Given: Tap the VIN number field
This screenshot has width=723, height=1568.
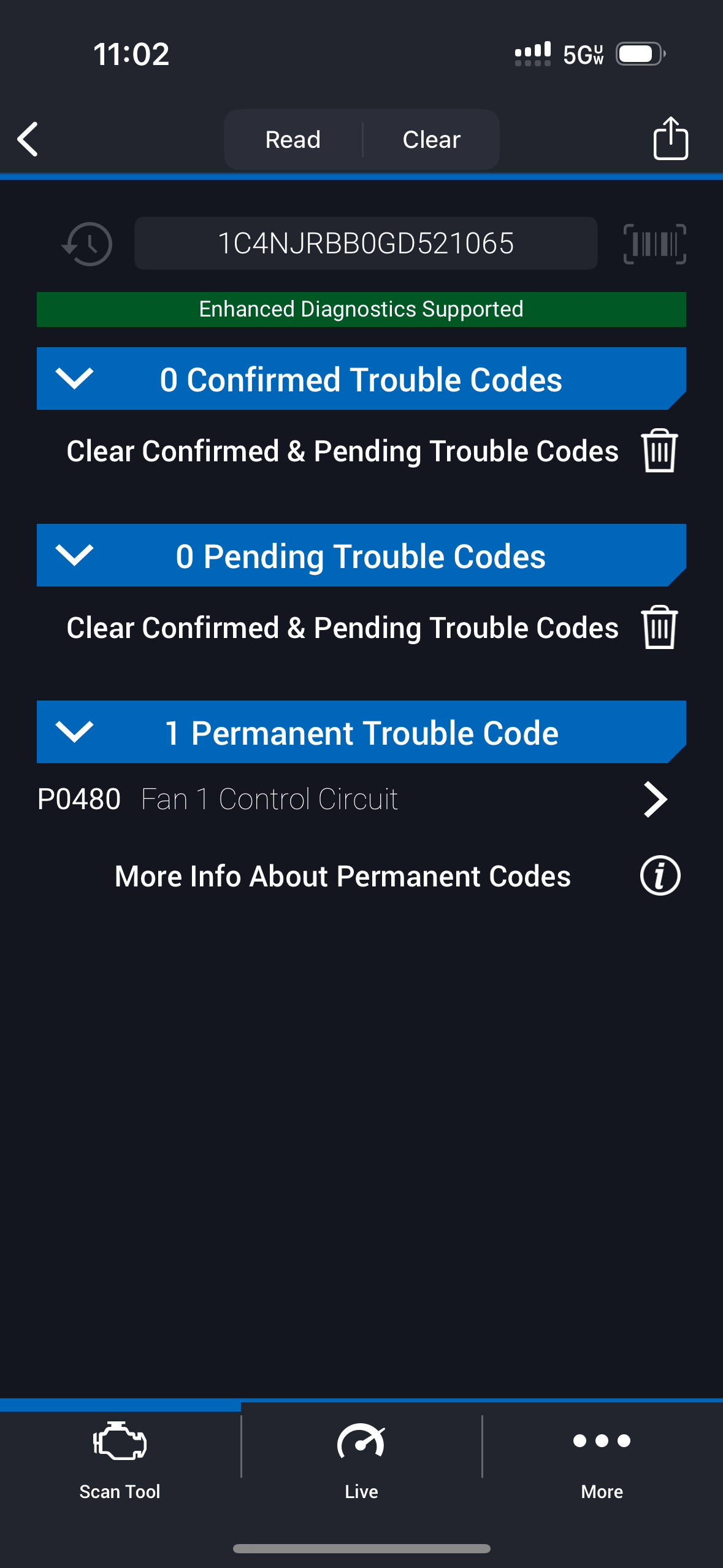Looking at the screenshot, I should (x=365, y=244).
